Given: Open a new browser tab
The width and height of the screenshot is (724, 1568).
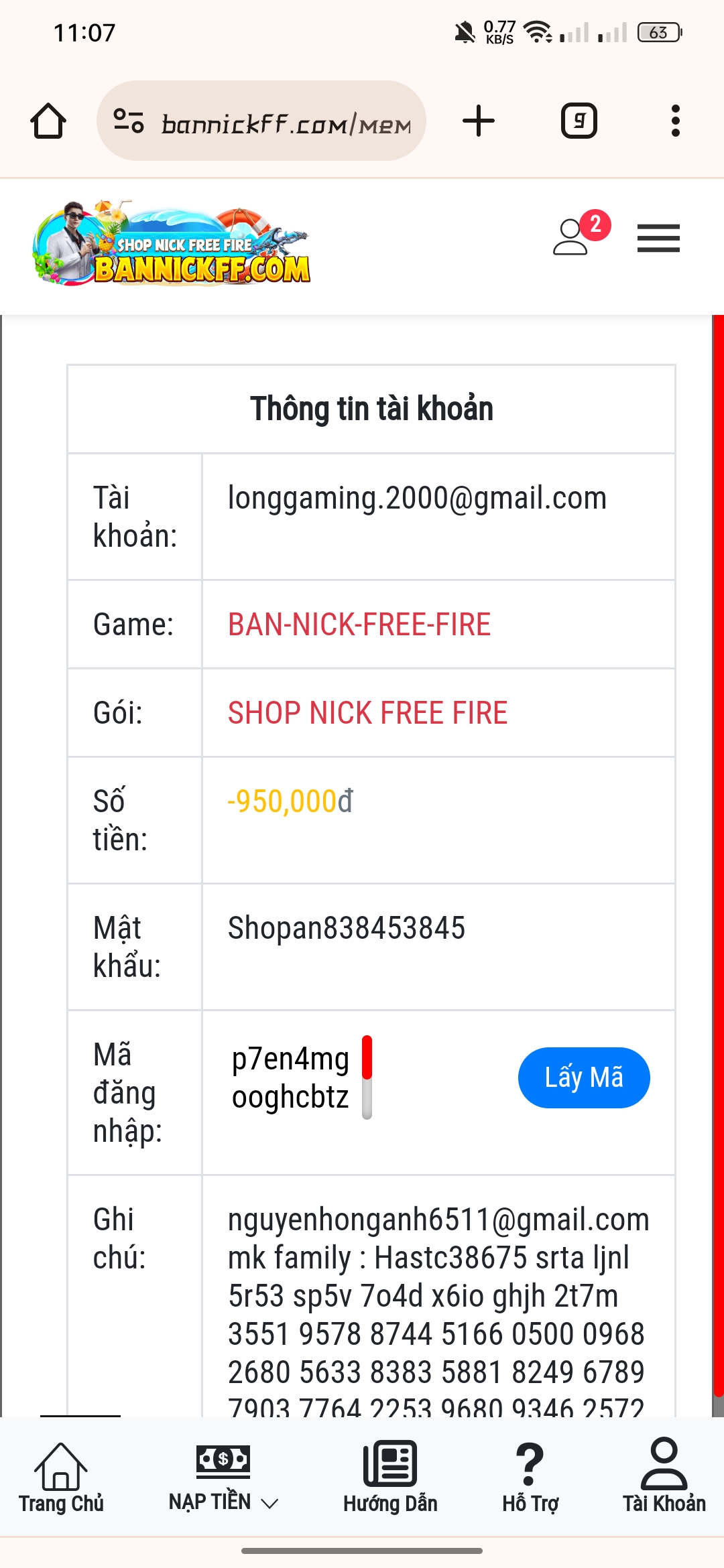Looking at the screenshot, I should (479, 121).
